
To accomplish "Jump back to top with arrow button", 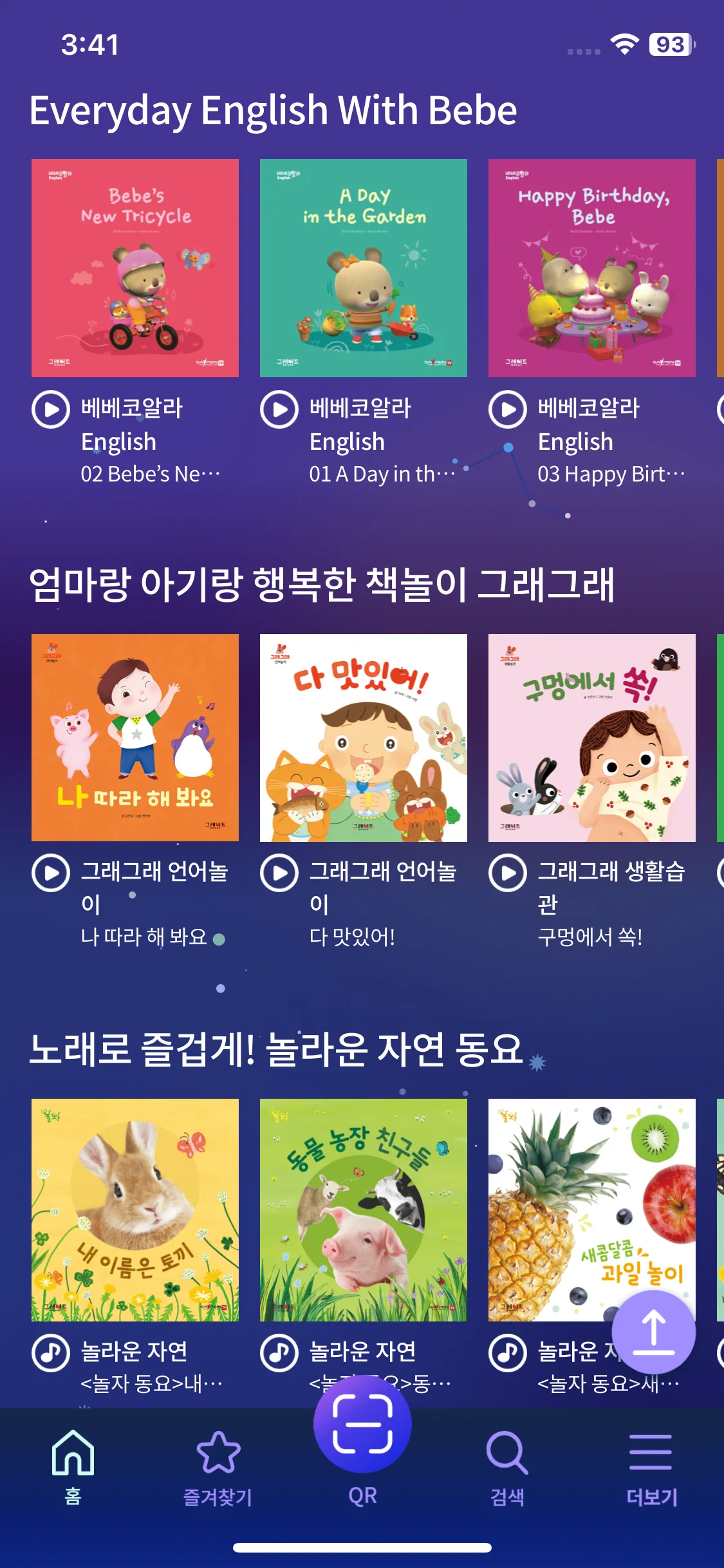I will point(653,1331).
